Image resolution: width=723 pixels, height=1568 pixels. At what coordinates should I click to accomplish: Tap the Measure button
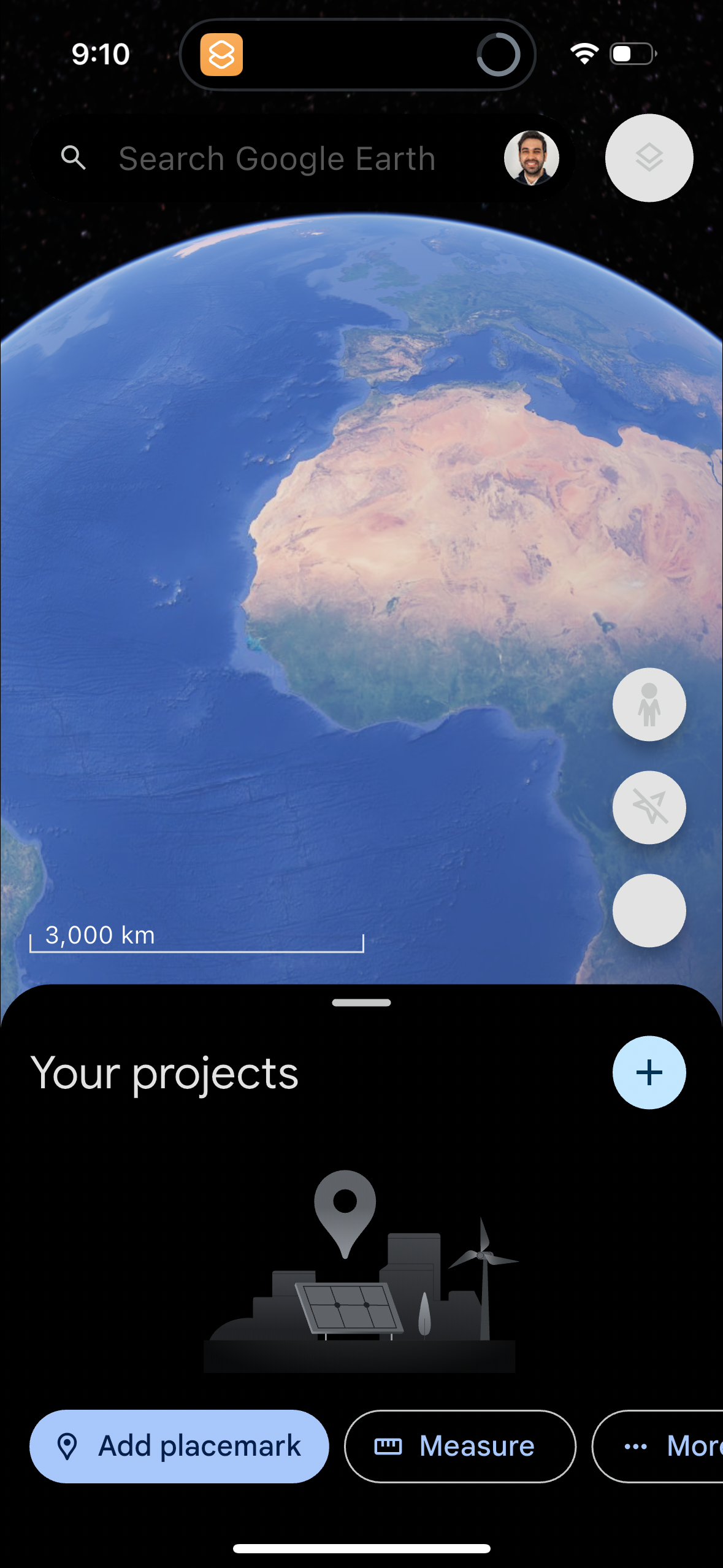point(460,1446)
